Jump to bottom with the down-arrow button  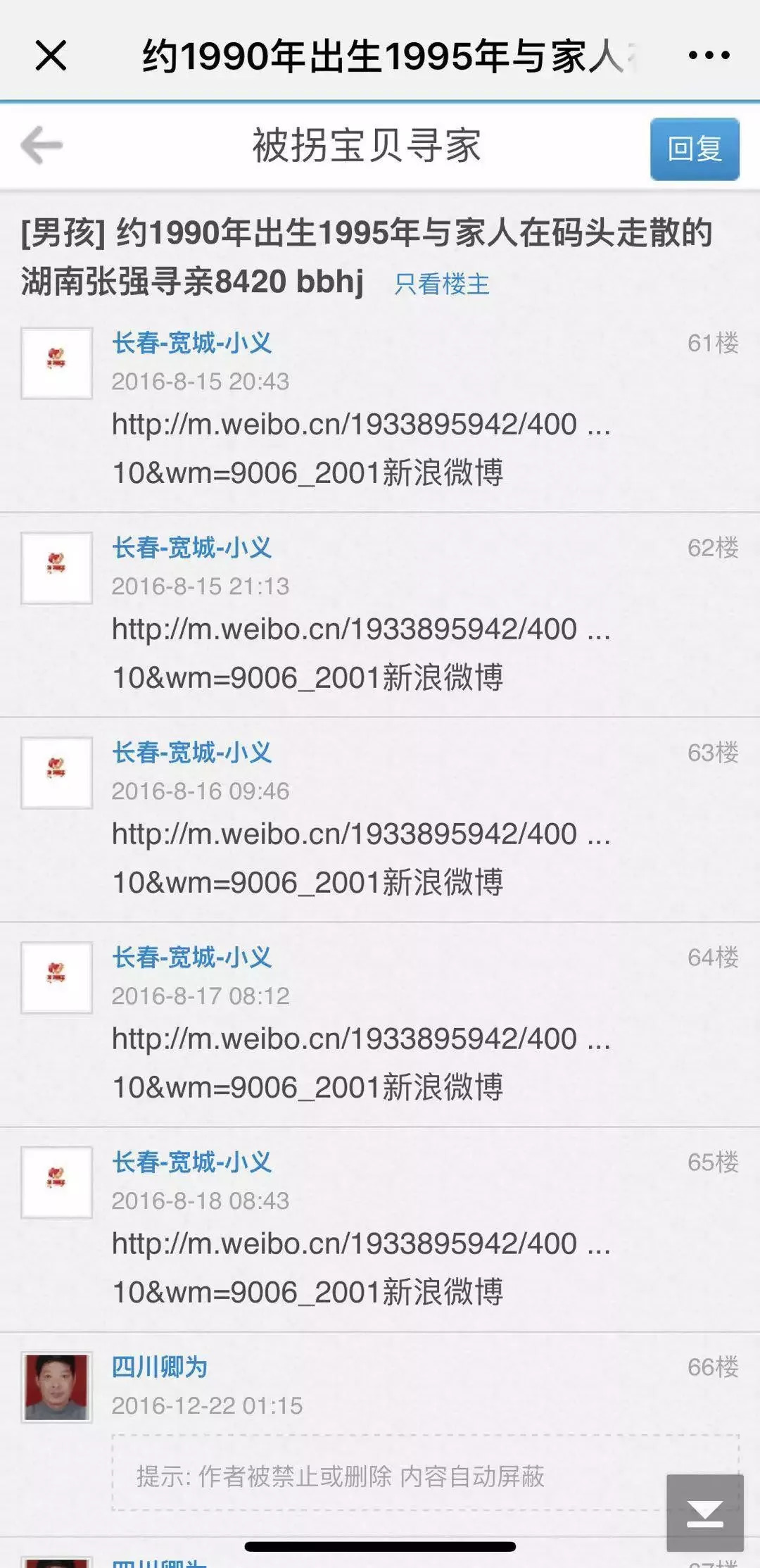point(704,1512)
